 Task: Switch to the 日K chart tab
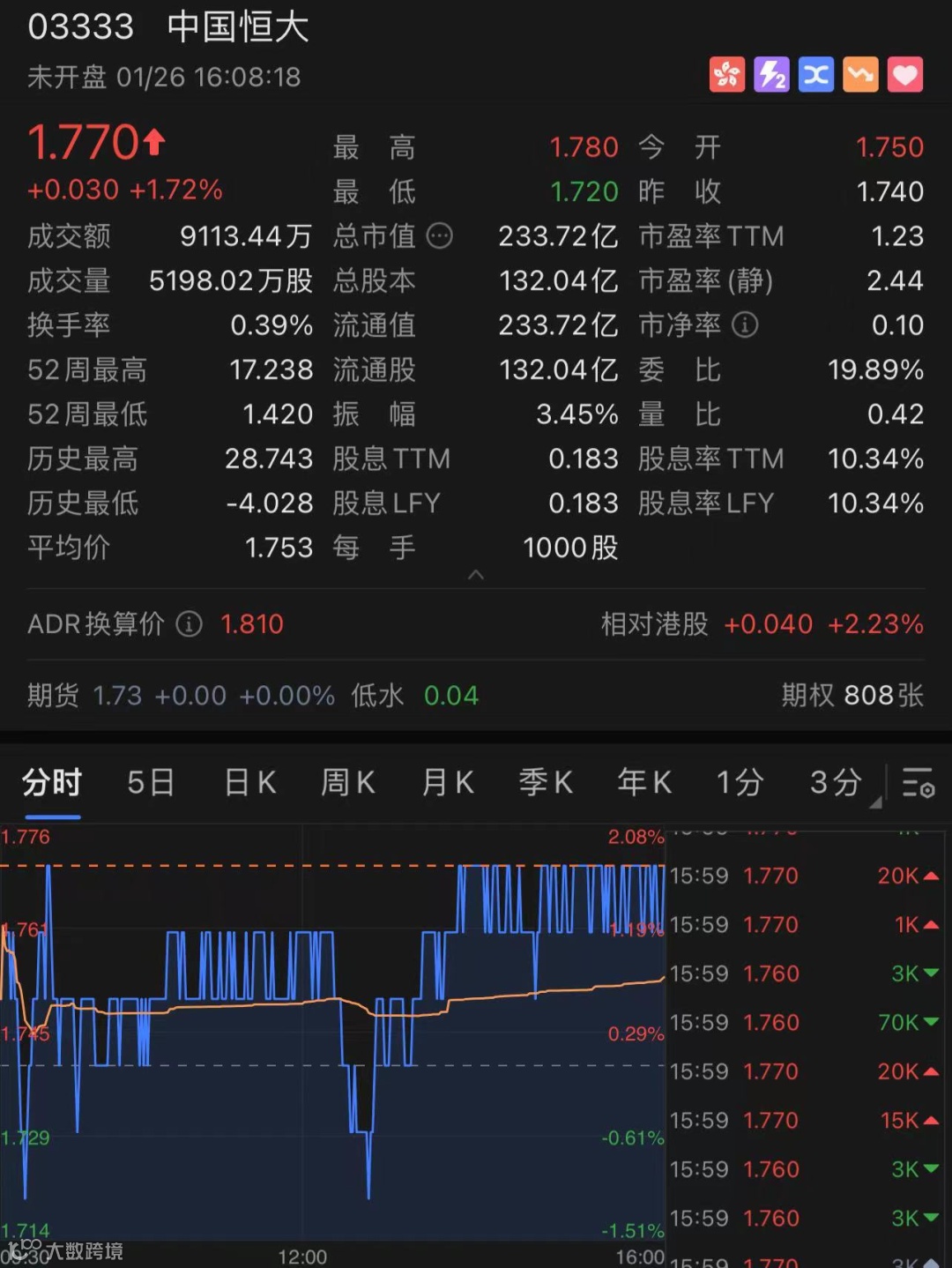coord(250,782)
